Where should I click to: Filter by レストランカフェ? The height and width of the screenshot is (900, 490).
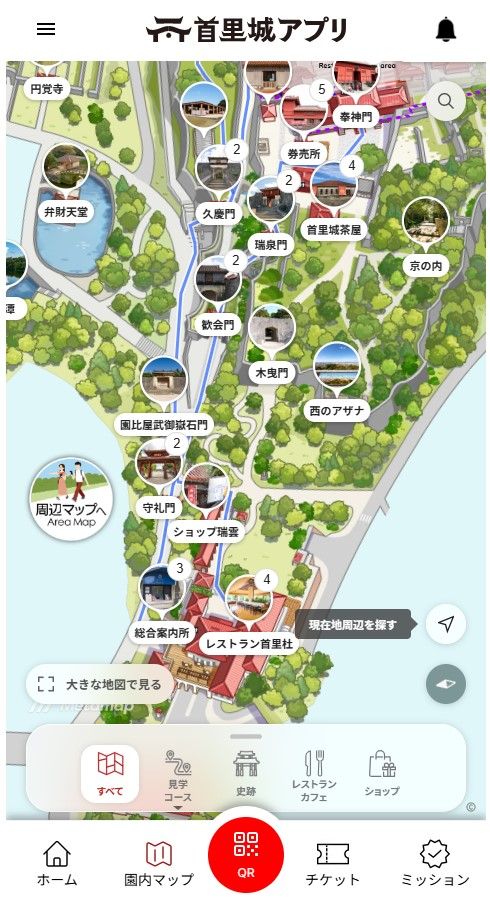pos(314,775)
